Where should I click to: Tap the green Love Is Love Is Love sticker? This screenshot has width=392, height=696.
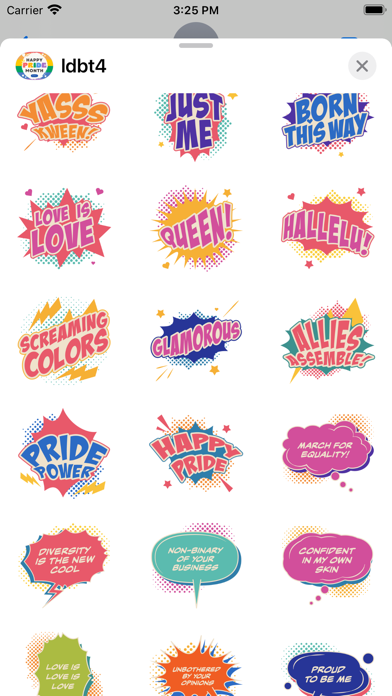click(x=64, y=664)
